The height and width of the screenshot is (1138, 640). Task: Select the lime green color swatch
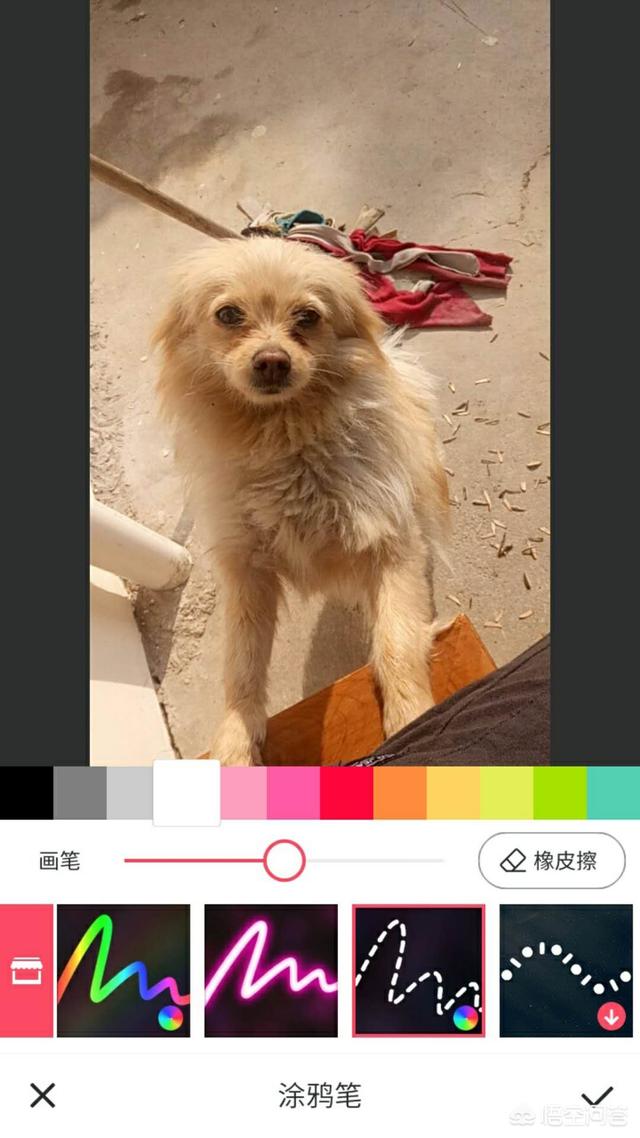tap(559, 793)
